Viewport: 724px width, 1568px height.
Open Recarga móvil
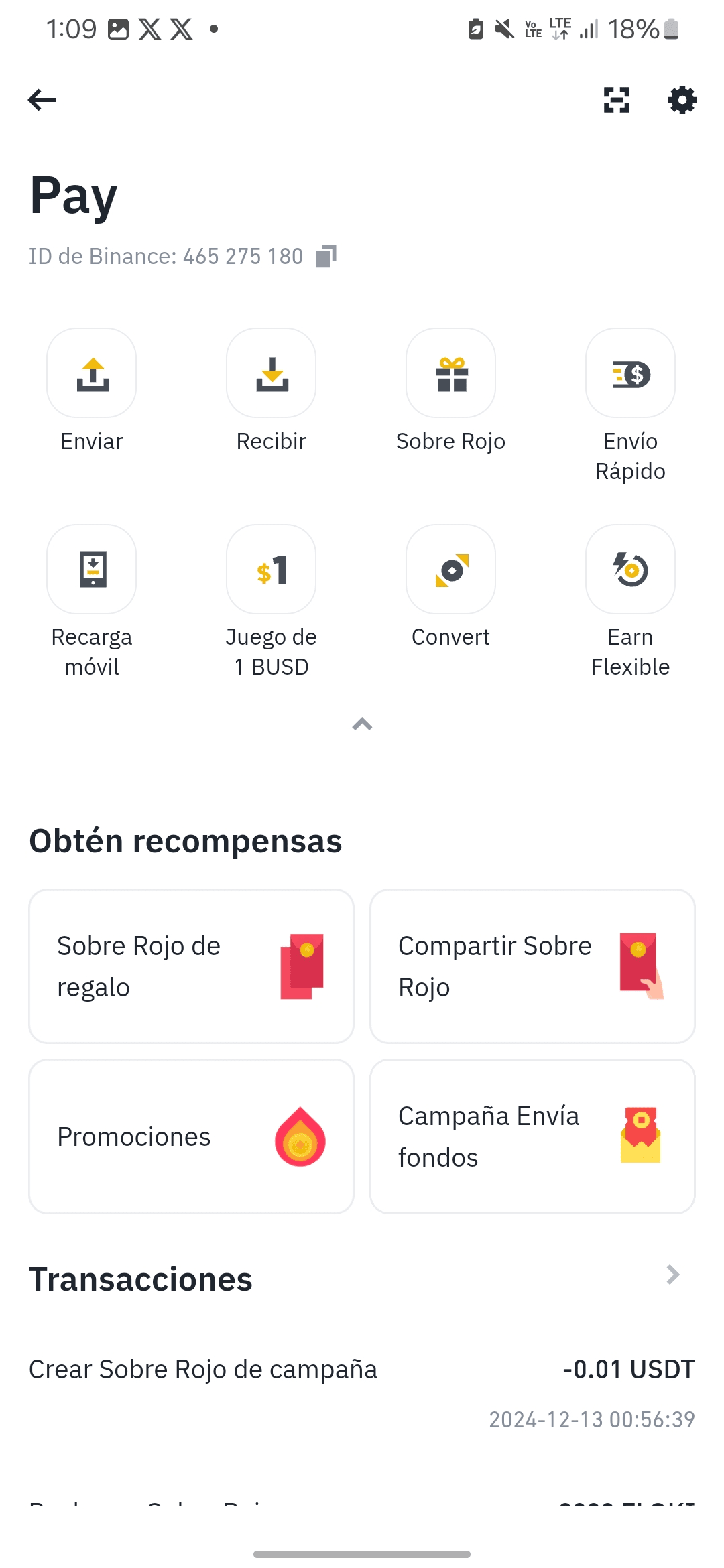[x=92, y=570]
